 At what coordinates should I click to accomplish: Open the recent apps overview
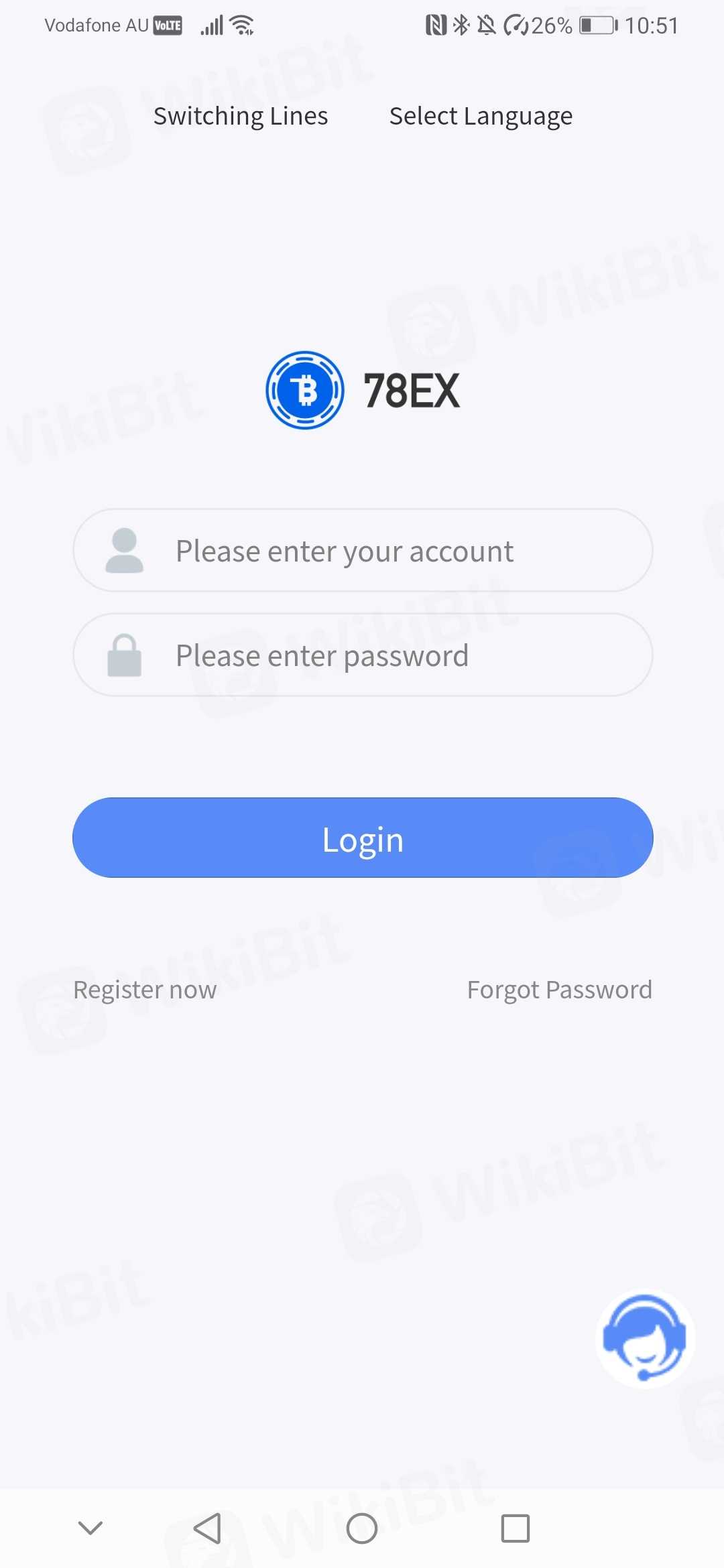point(515,1528)
